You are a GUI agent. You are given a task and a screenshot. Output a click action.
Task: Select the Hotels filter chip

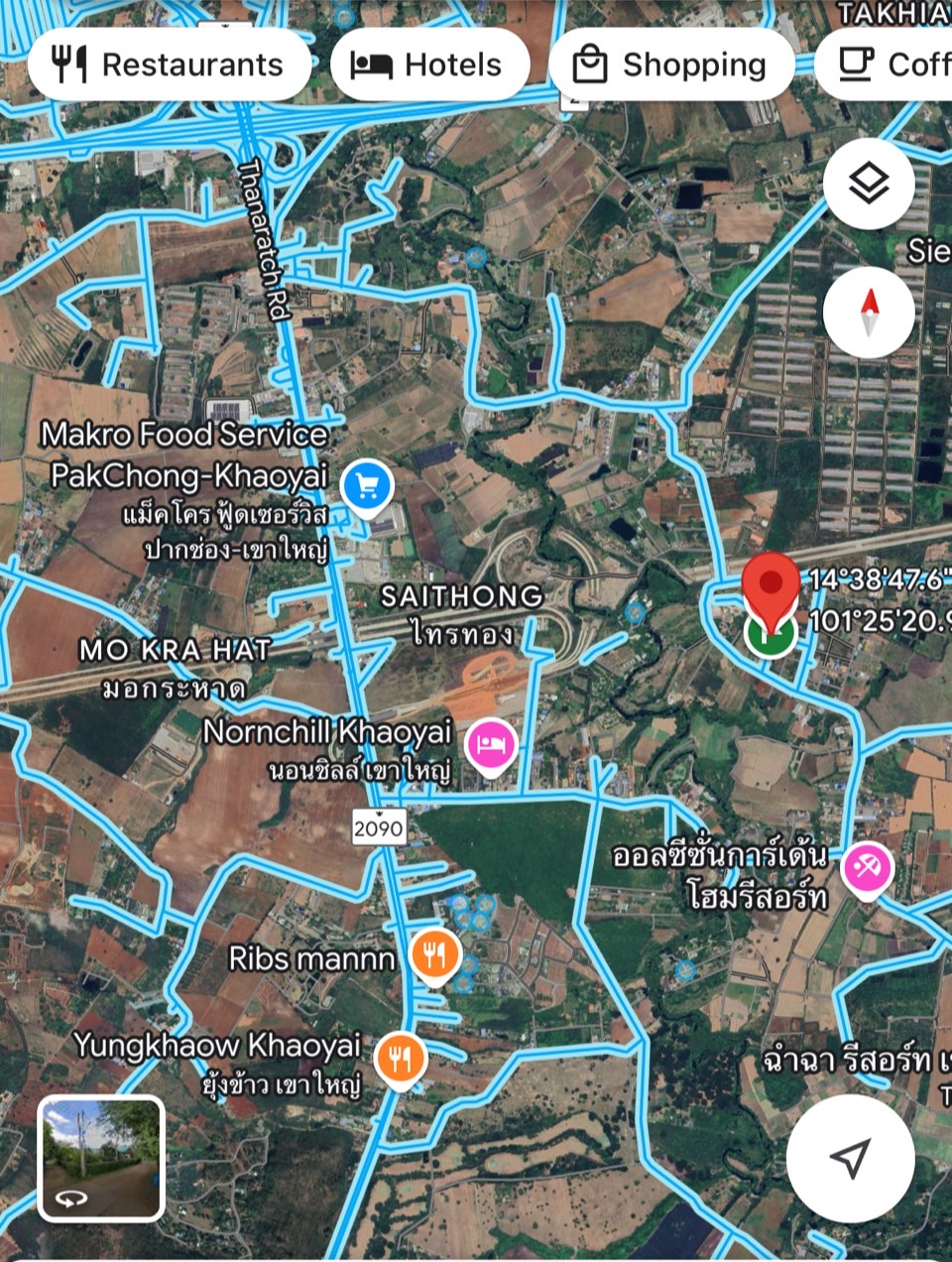pyautogui.click(x=428, y=64)
